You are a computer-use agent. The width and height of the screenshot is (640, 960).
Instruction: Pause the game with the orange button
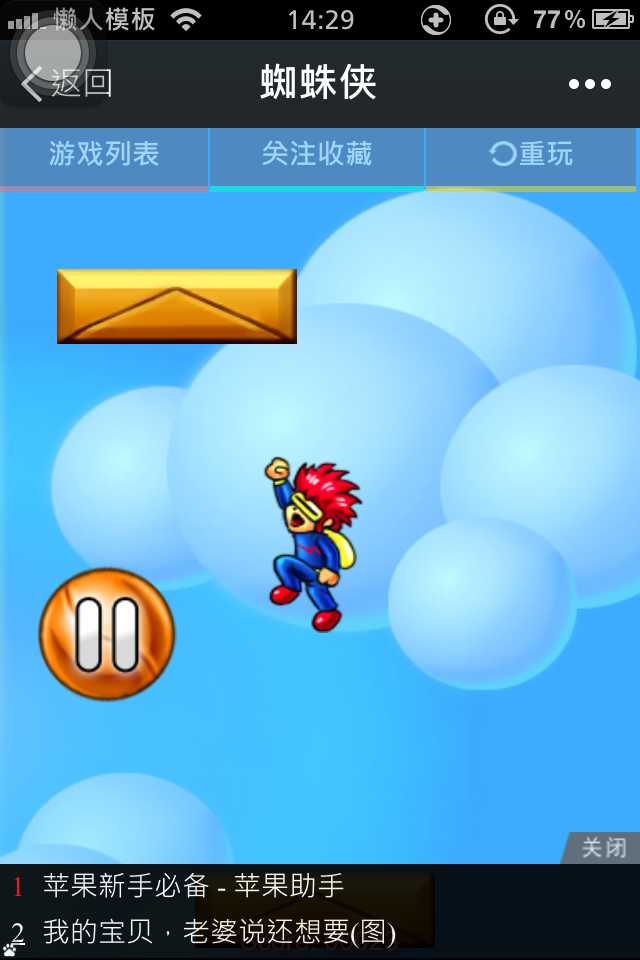click(x=107, y=634)
